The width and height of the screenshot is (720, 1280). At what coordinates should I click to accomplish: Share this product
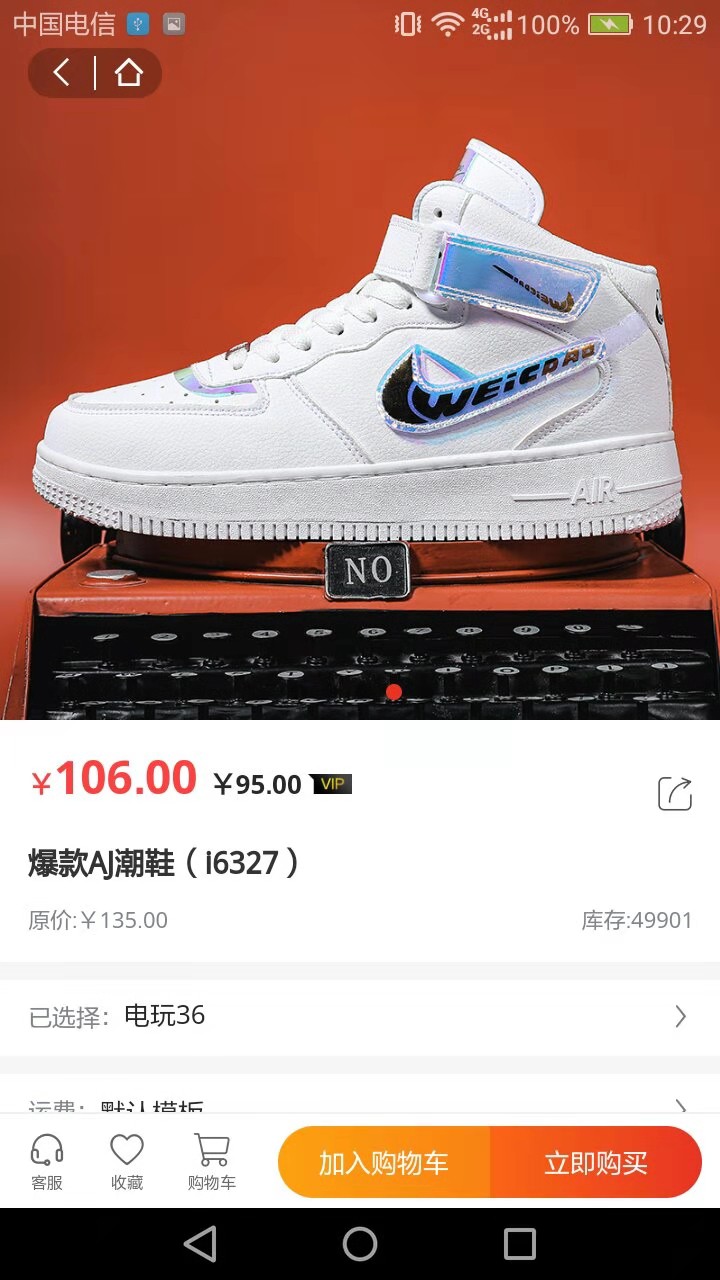[675, 793]
